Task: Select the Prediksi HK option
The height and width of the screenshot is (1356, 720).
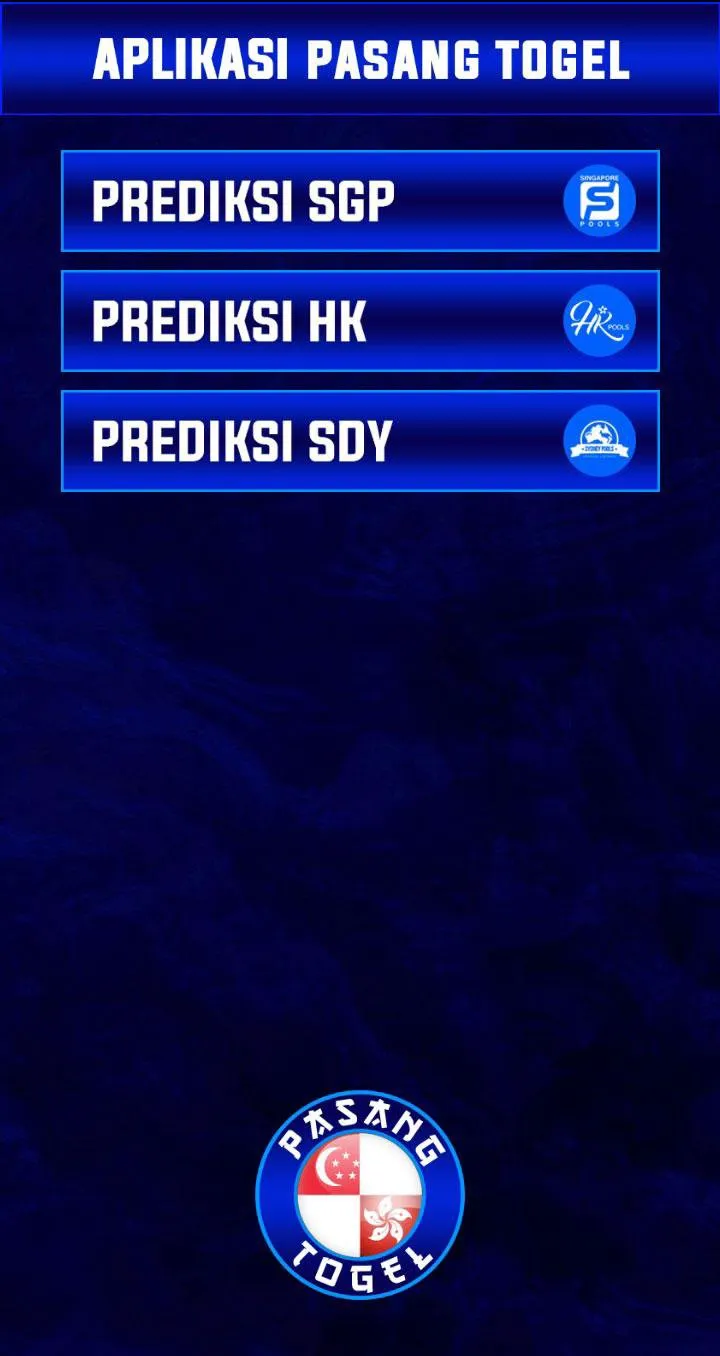Action: coord(360,321)
